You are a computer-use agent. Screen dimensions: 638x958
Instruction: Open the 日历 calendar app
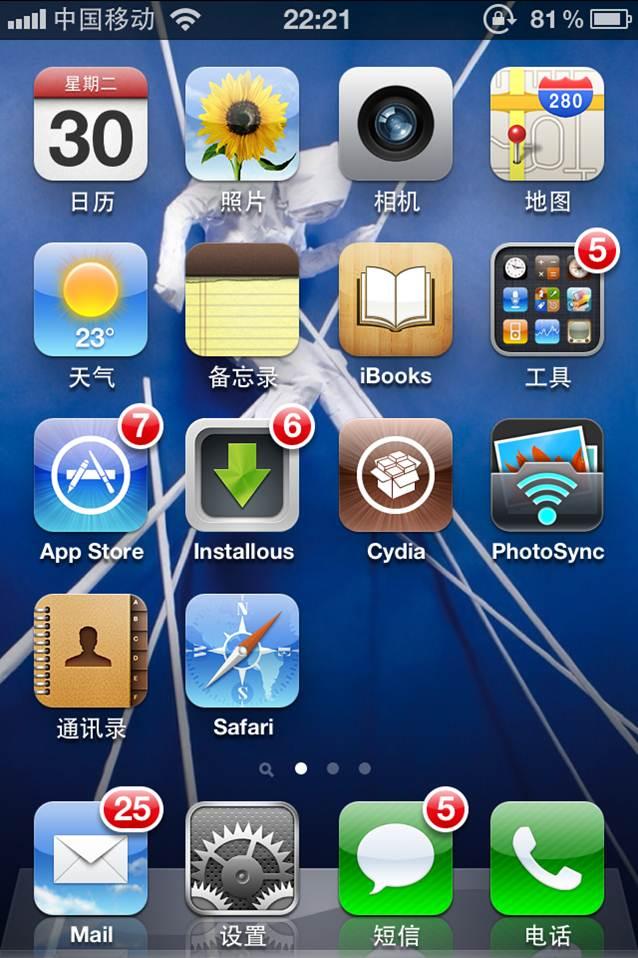(x=91, y=124)
